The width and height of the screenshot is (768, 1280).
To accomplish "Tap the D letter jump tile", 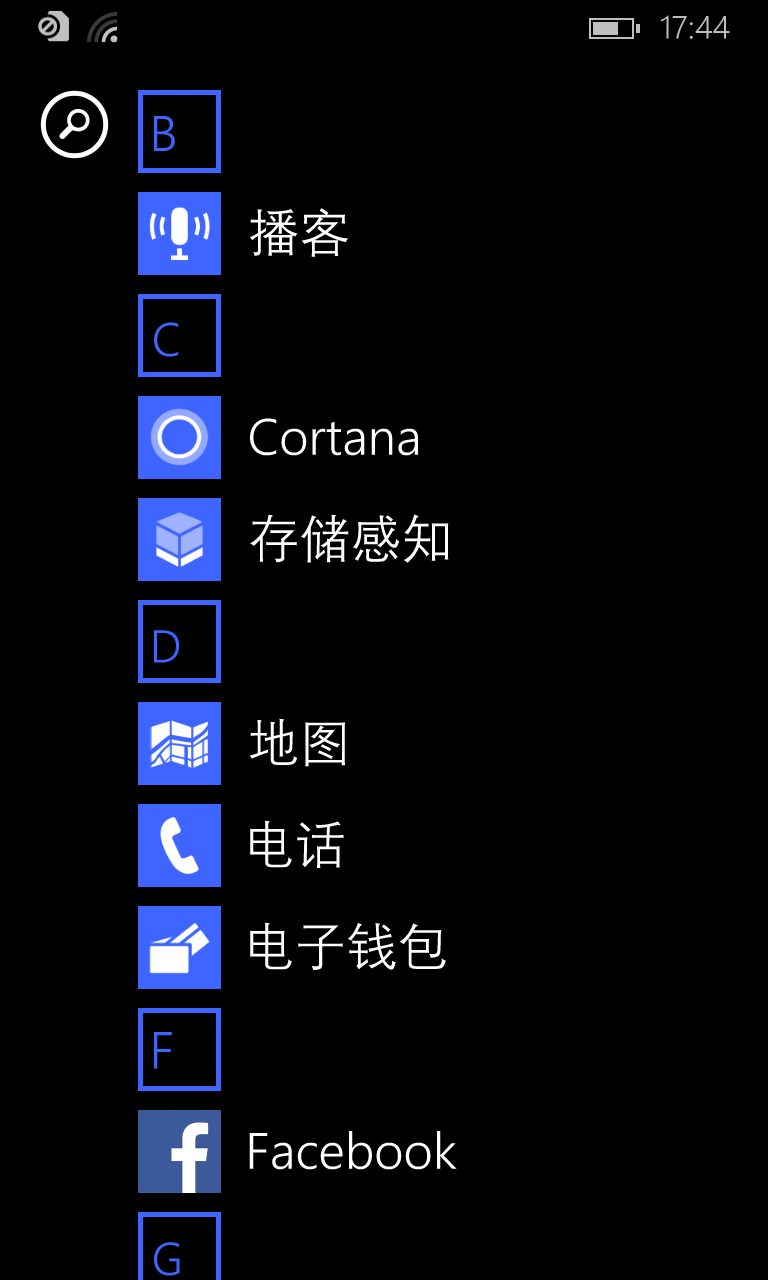I will point(179,641).
